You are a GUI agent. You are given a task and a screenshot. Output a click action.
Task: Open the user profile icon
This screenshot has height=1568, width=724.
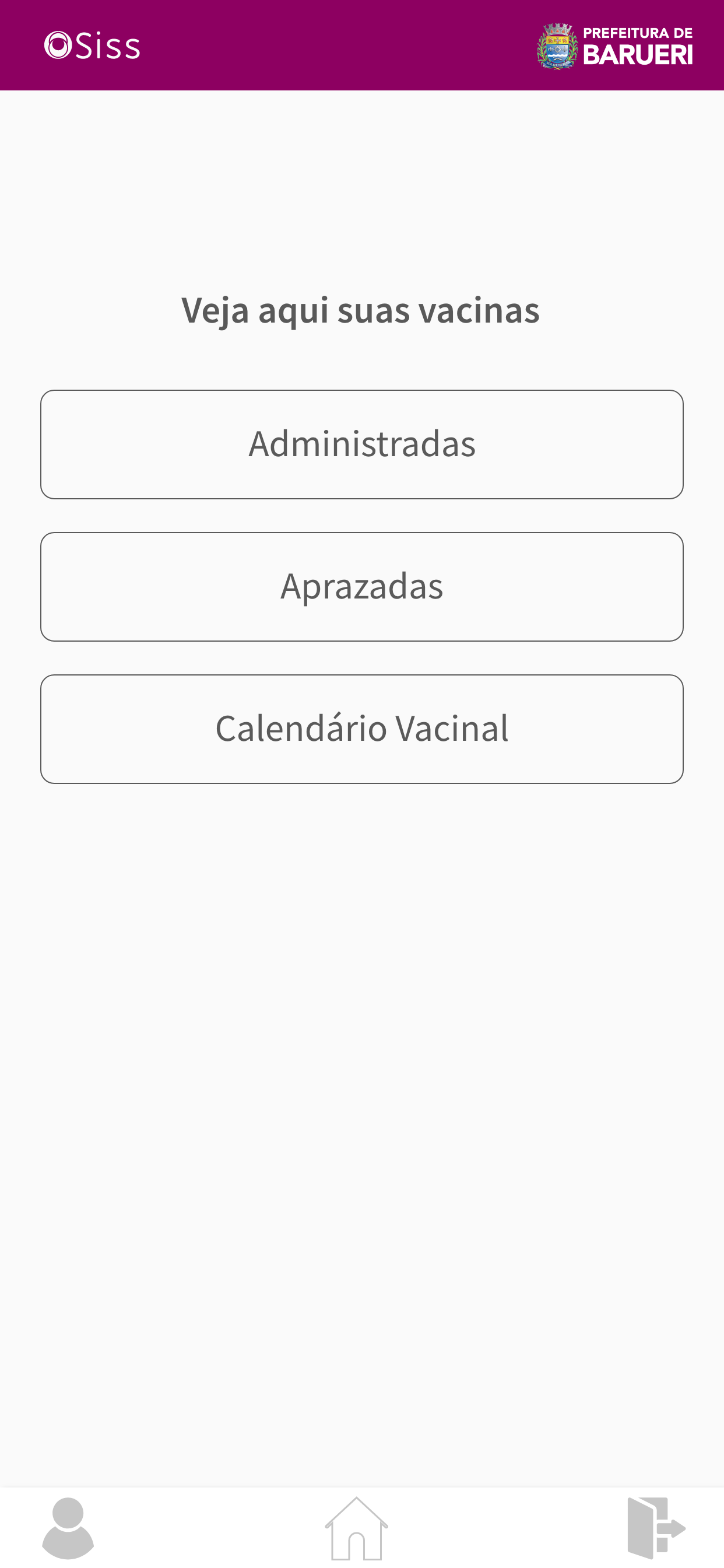pos(68,1528)
